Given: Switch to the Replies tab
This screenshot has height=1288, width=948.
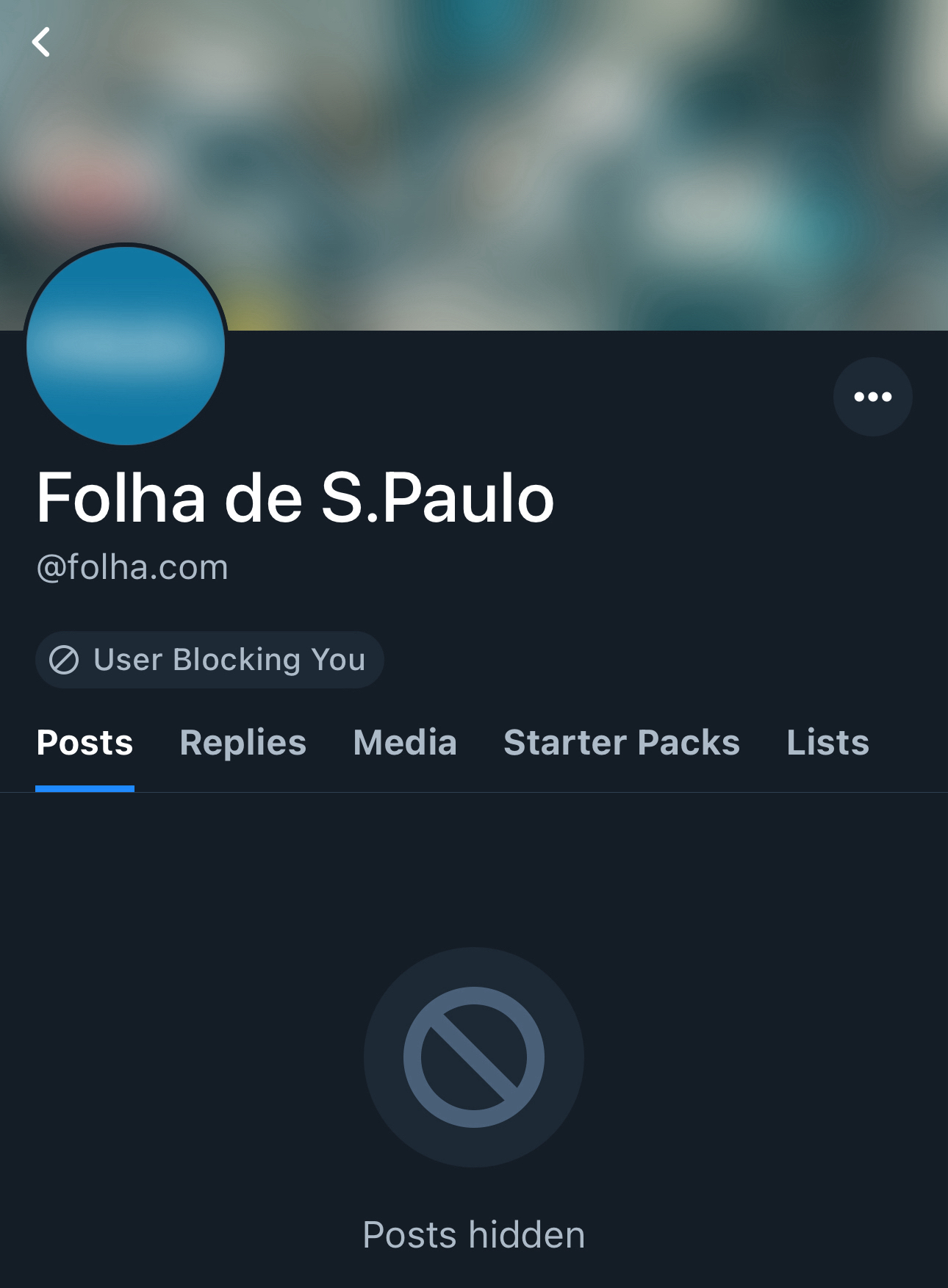Looking at the screenshot, I should [243, 743].
